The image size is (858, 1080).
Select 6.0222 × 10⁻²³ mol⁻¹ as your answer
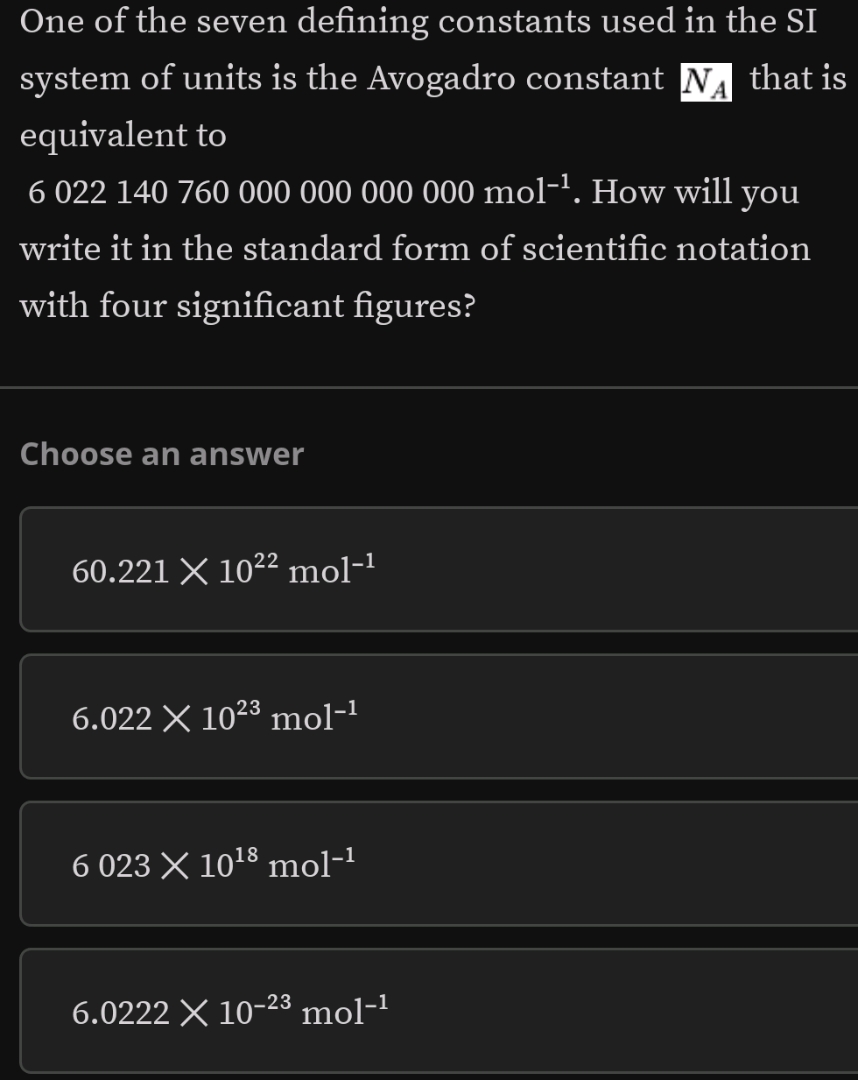430,1011
